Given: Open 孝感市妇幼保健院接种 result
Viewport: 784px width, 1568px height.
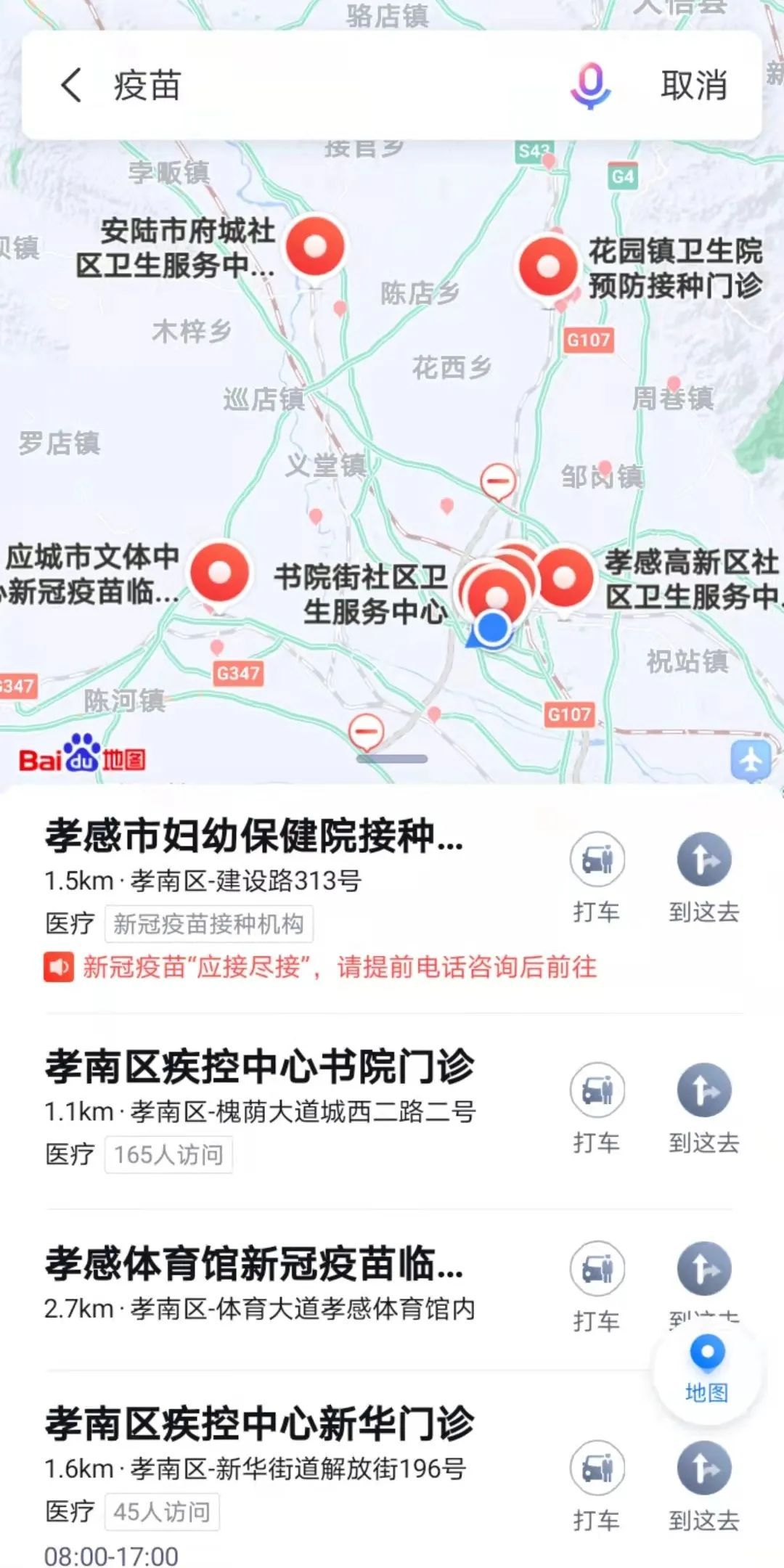Looking at the screenshot, I should (254, 836).
